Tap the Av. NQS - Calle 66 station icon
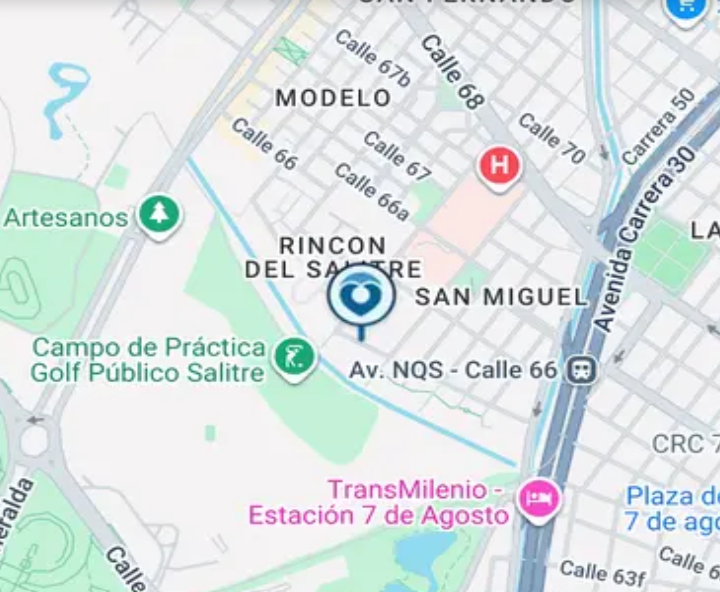The image size is (720, 592). click(x=580, y=370)
